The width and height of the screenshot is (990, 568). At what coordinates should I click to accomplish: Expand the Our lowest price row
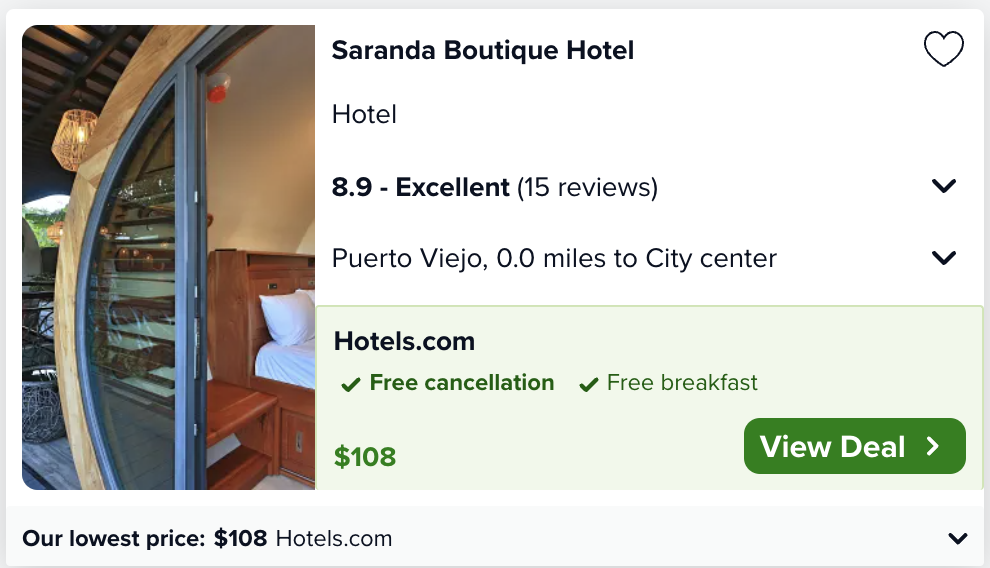pos(957,539)
